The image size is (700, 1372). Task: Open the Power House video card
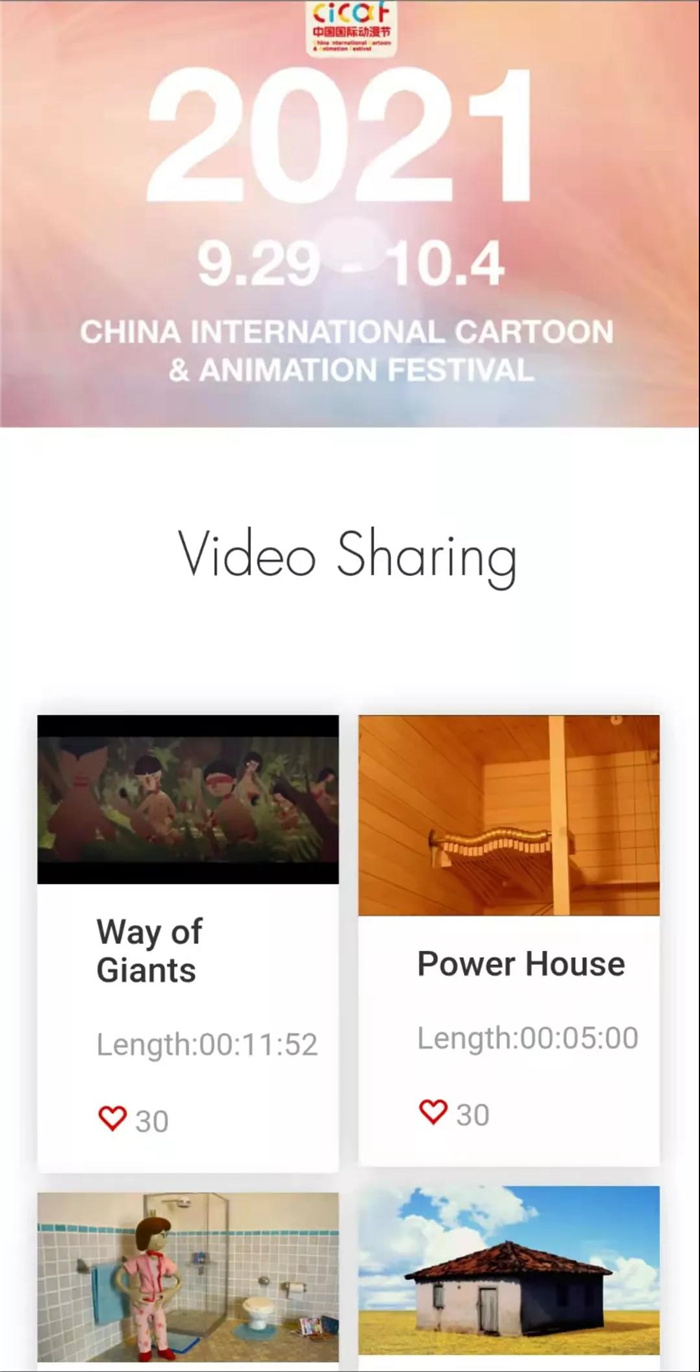pyautogui.click(x=509, y=815)
